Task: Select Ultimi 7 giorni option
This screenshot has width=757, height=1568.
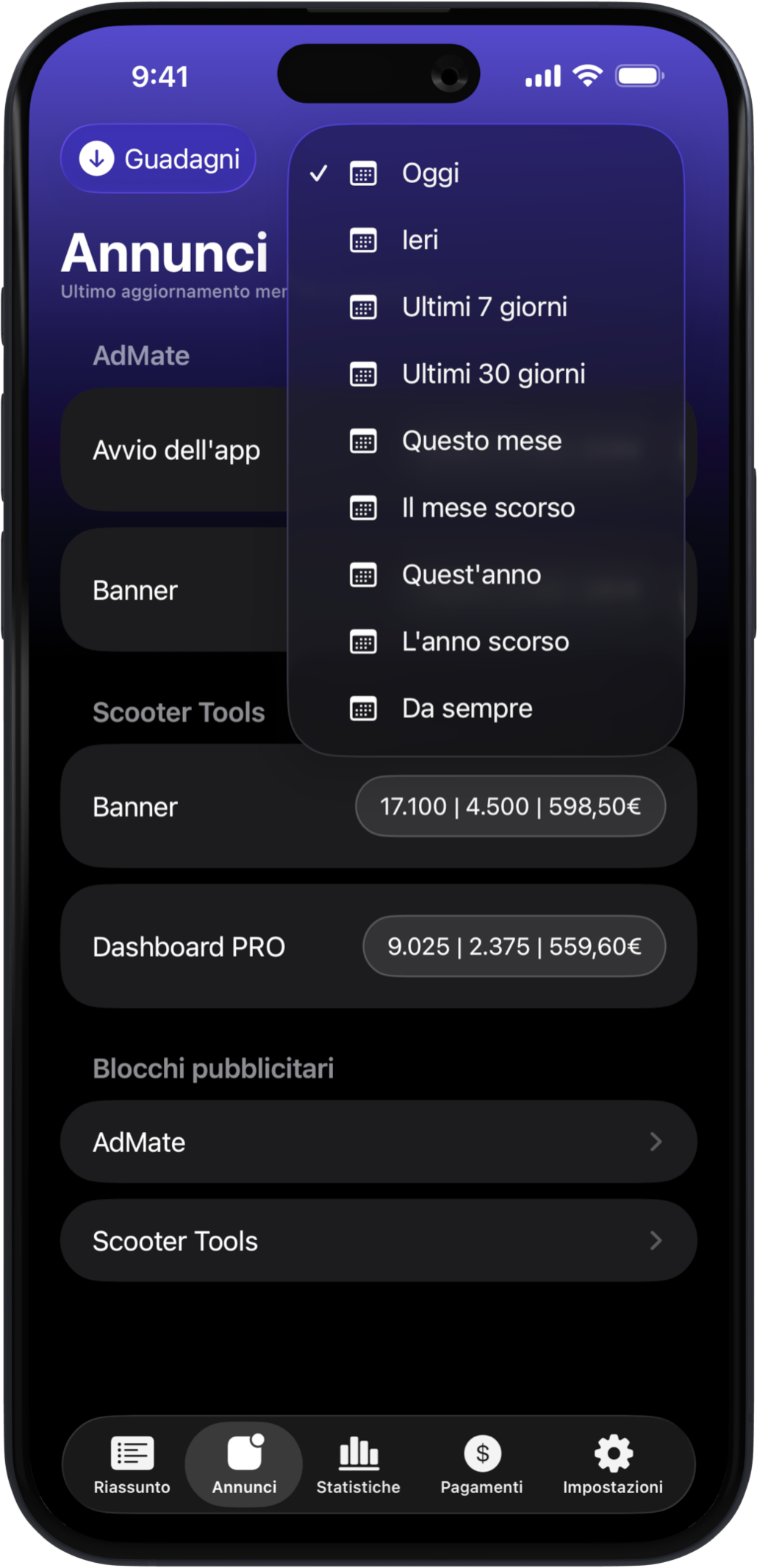Action: [485, 307]
